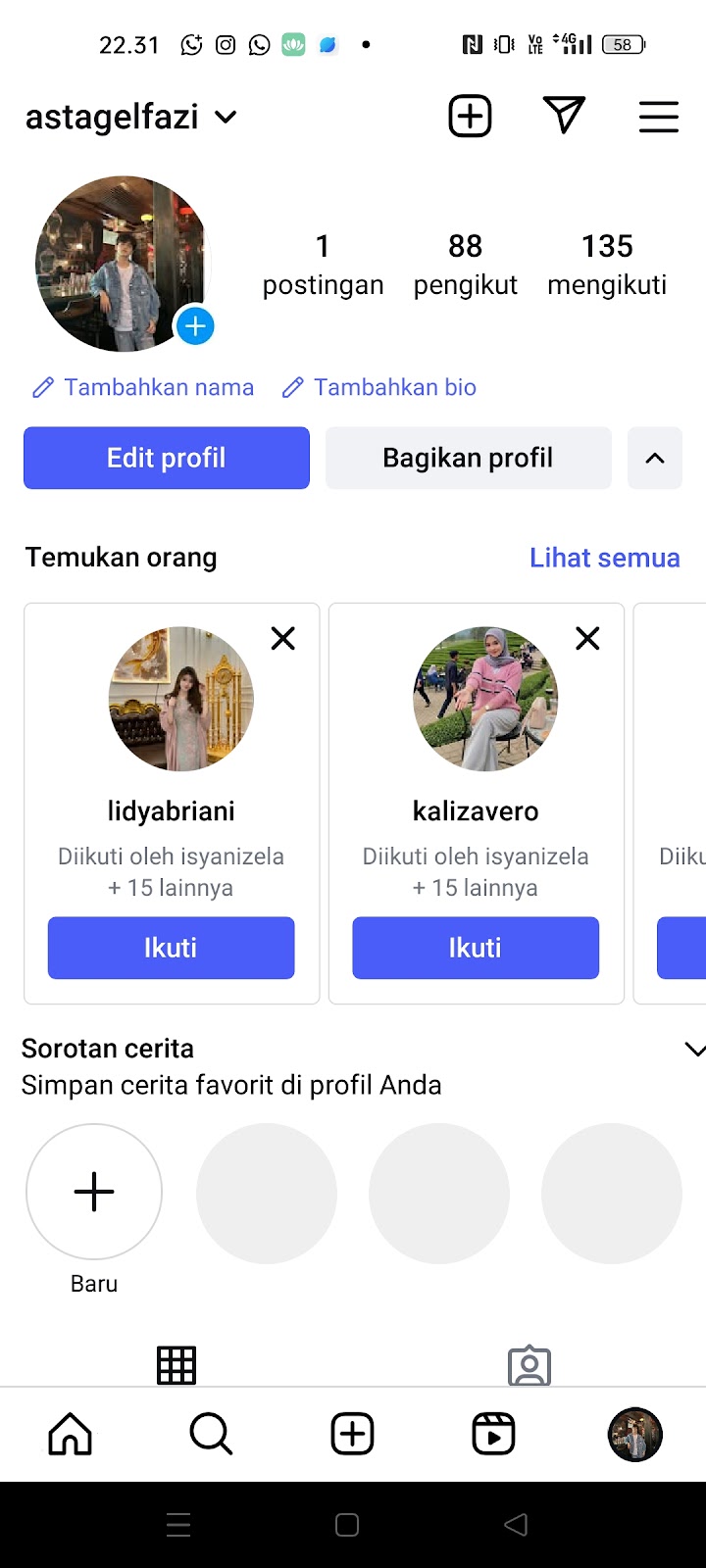The width and height of the screenshot is (706, 1568).
Task: Go to the Home feed tab
Action: [x=71, y=1435]
